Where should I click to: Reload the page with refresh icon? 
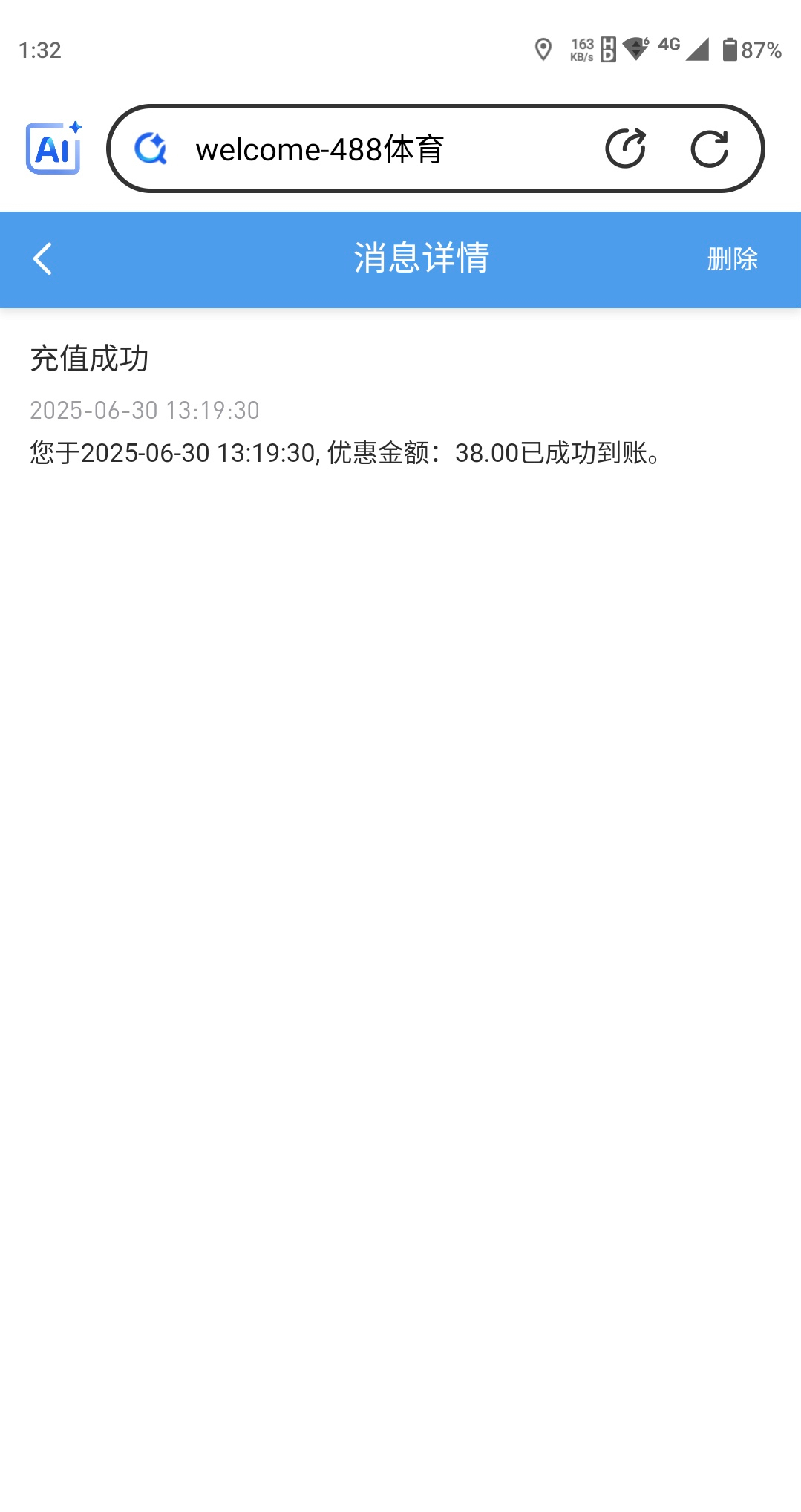coord(710,149)
